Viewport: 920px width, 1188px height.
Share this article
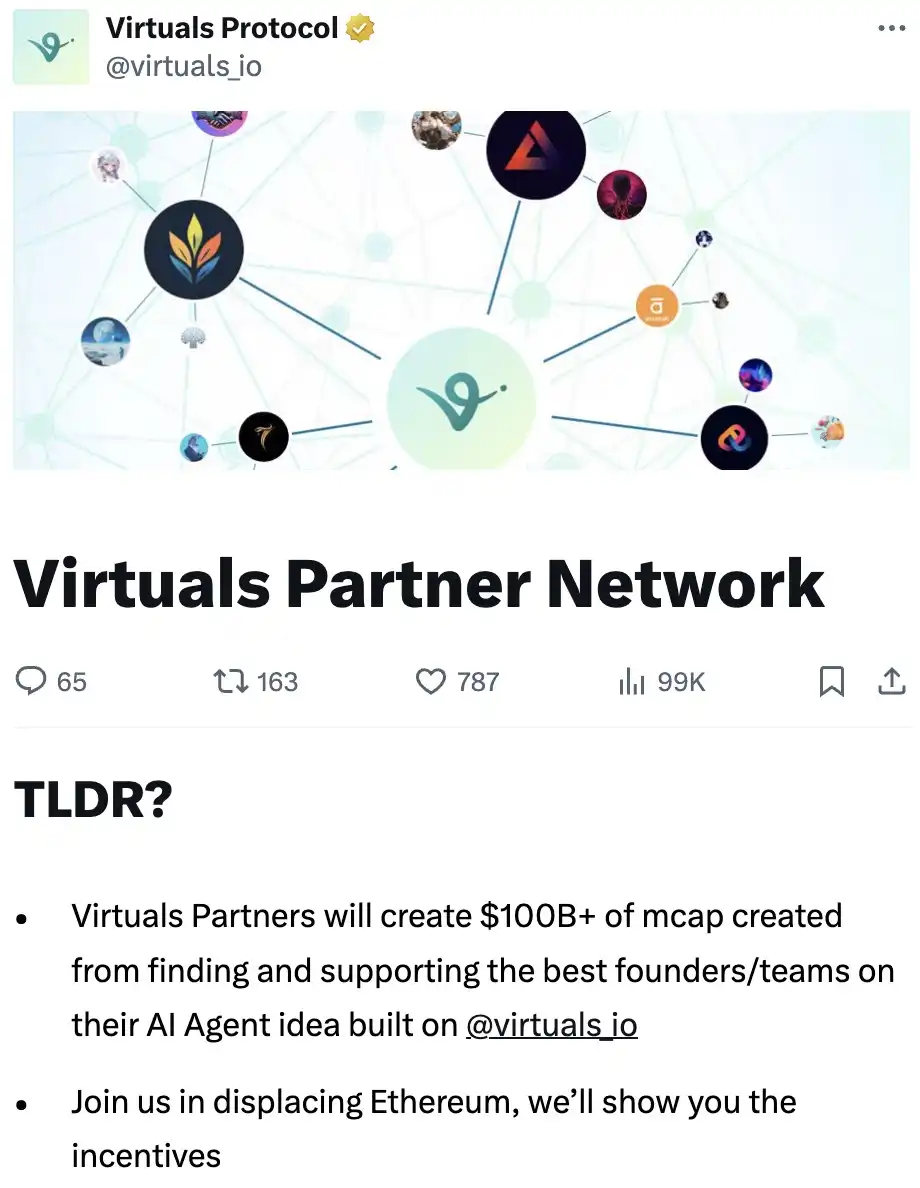coord(890,682)
